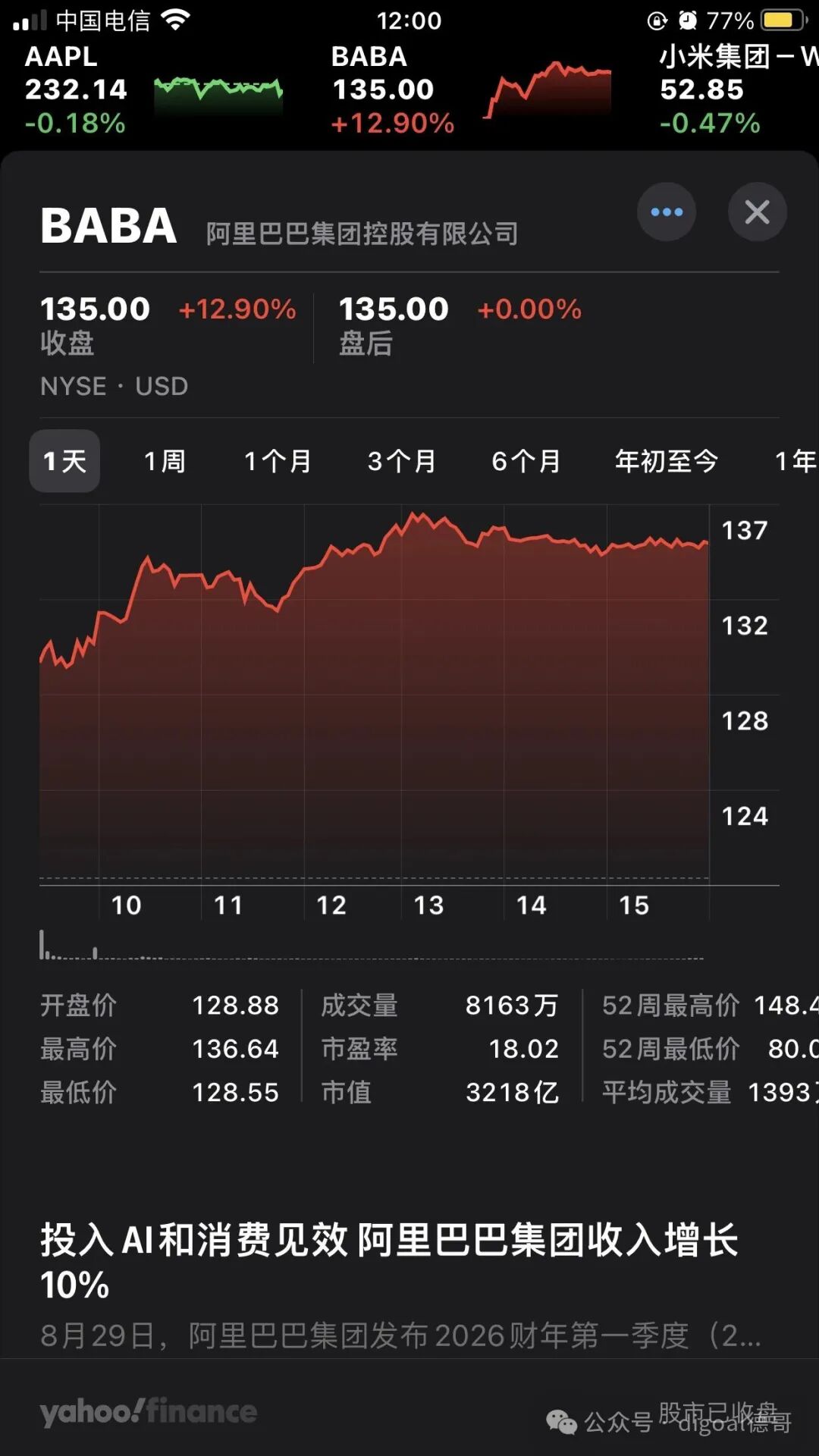
Task: Open the 小米集团 ticker
Action: (x=736, y=89)
